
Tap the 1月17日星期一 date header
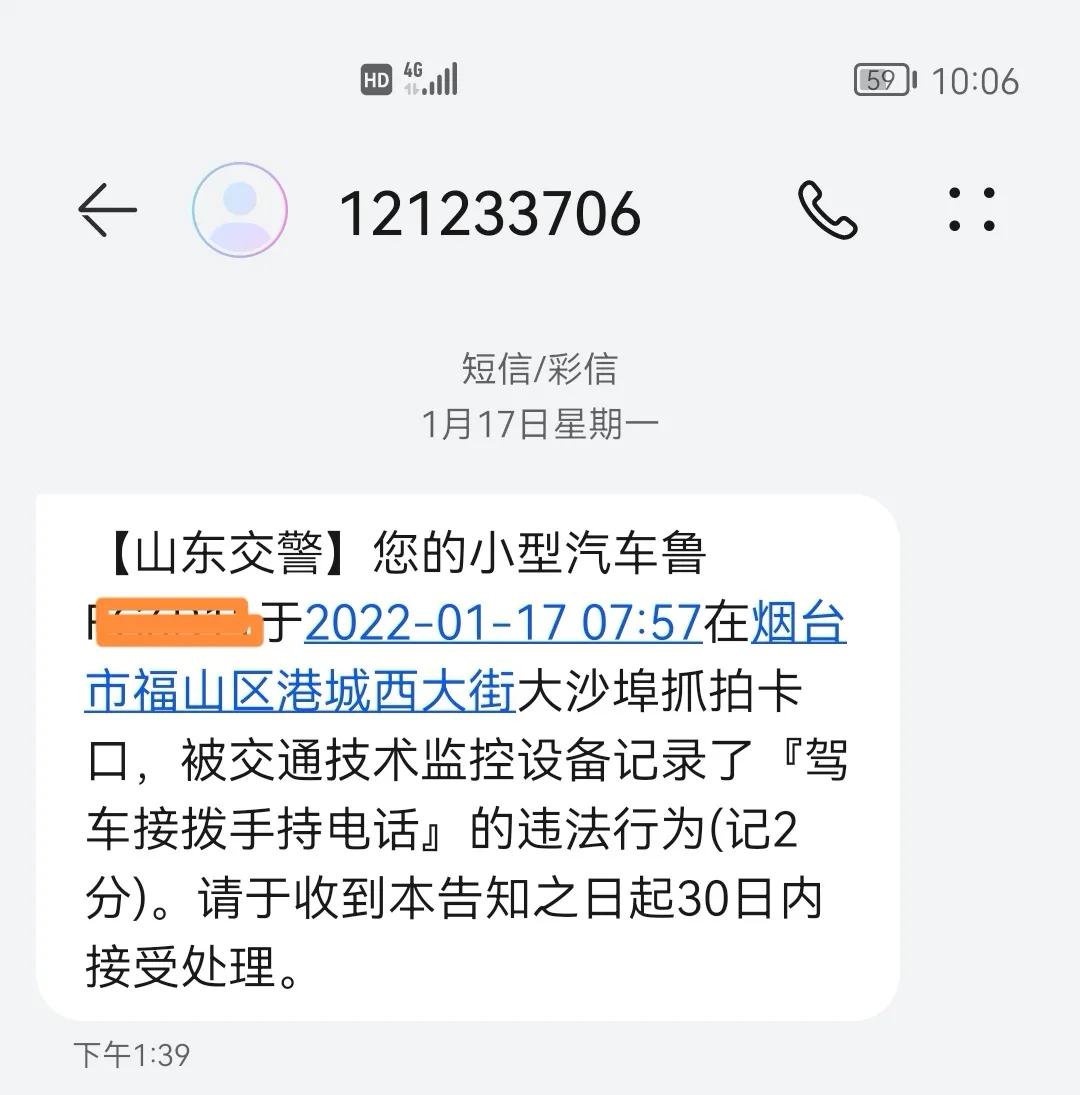[540, 422]
